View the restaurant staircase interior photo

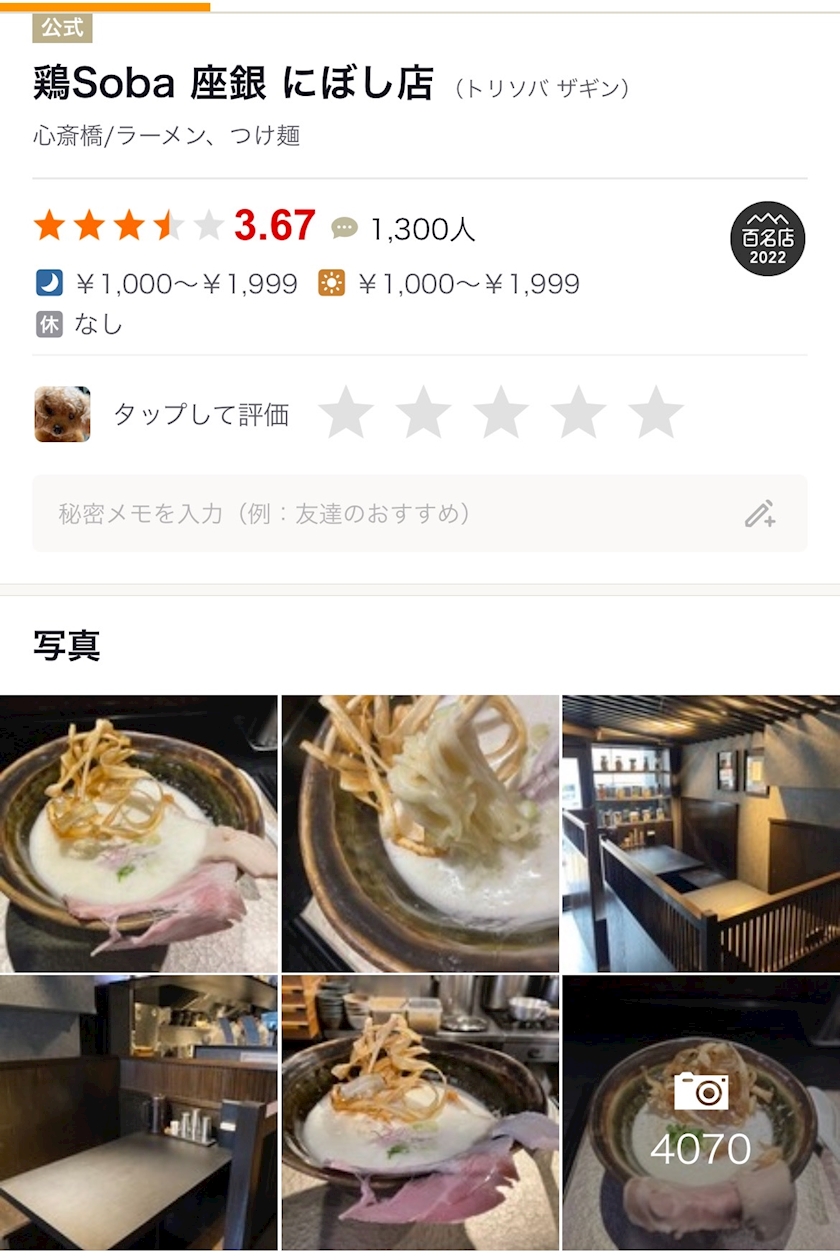701,834
